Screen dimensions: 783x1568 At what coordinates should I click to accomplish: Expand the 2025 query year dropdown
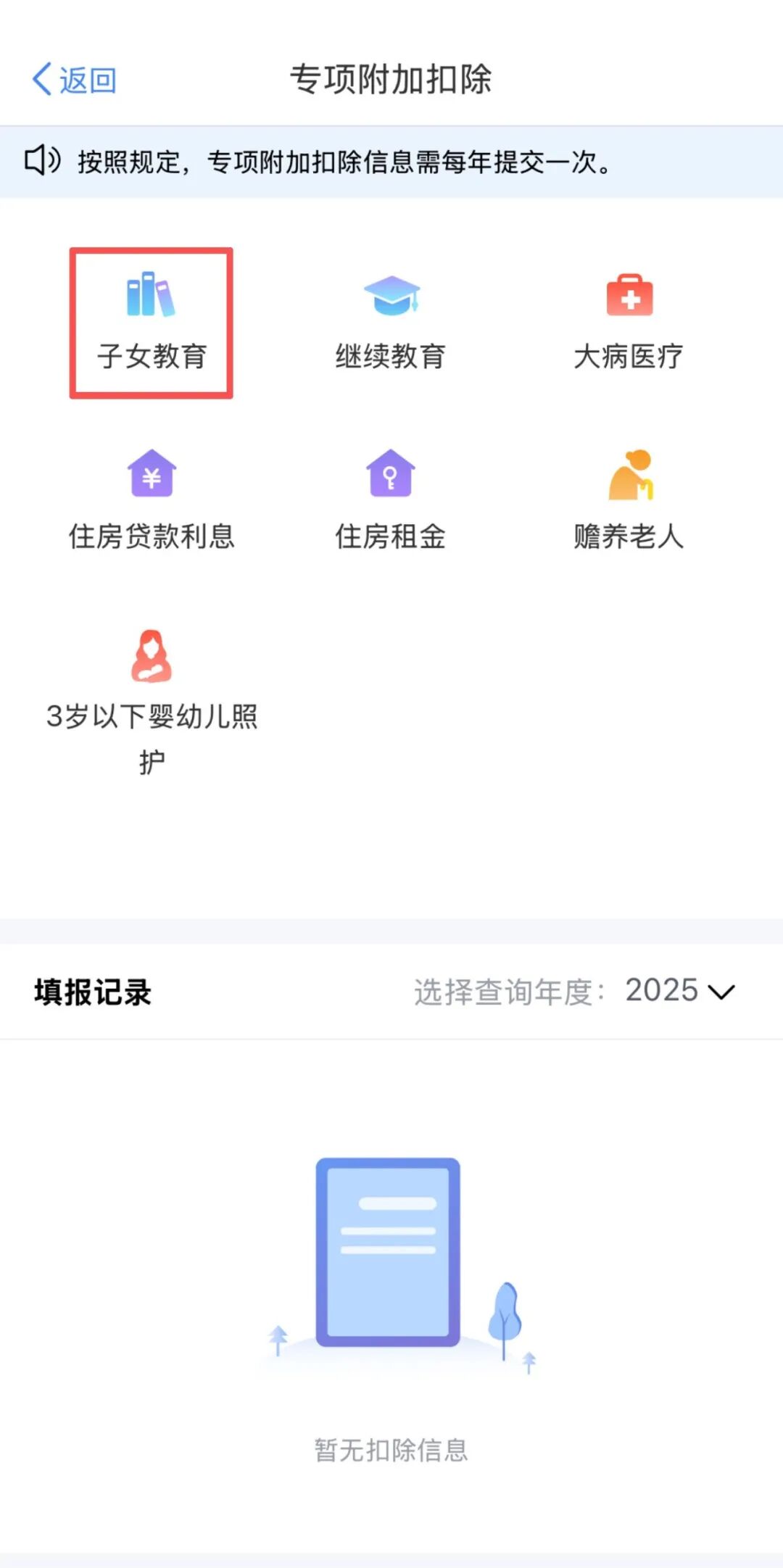679,991
